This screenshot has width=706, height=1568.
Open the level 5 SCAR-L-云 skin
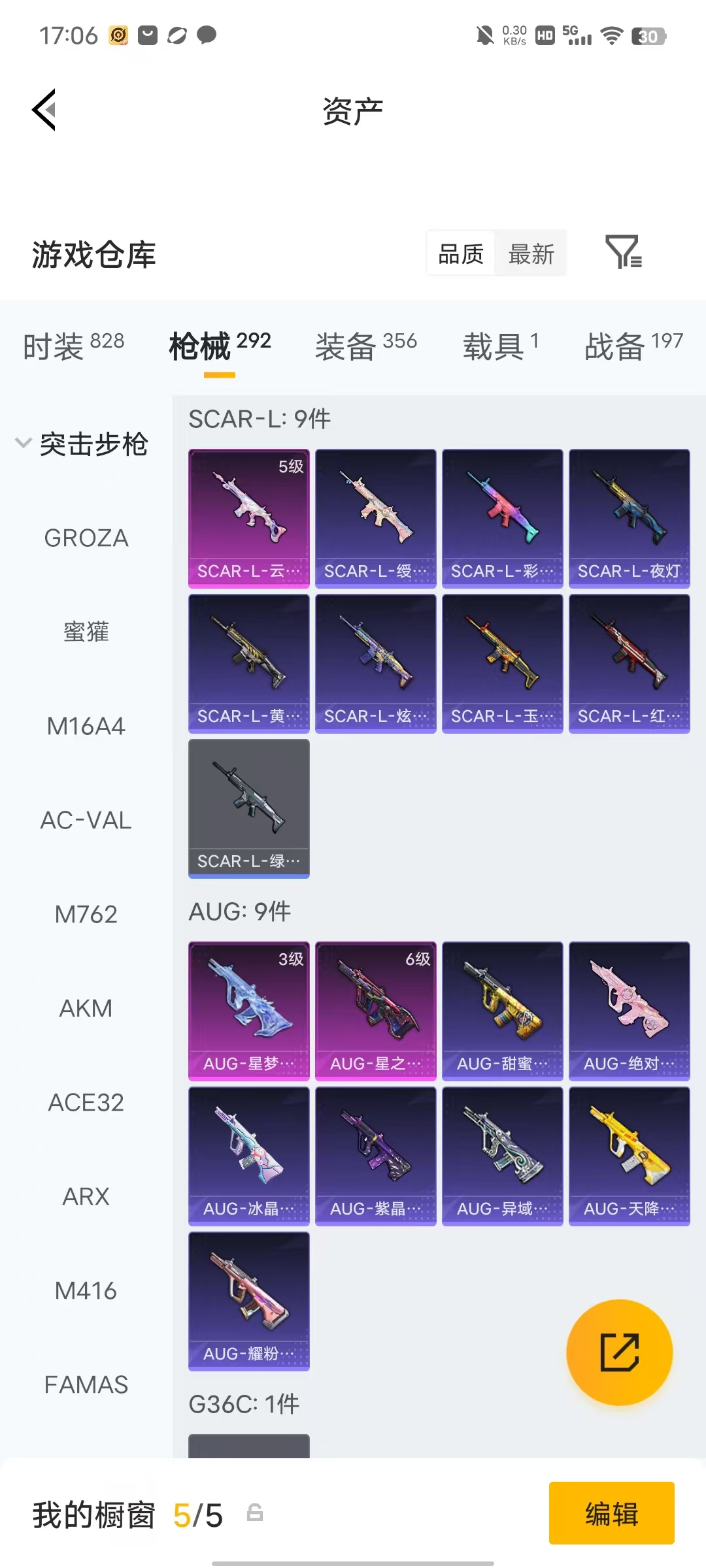click(249, 519)
